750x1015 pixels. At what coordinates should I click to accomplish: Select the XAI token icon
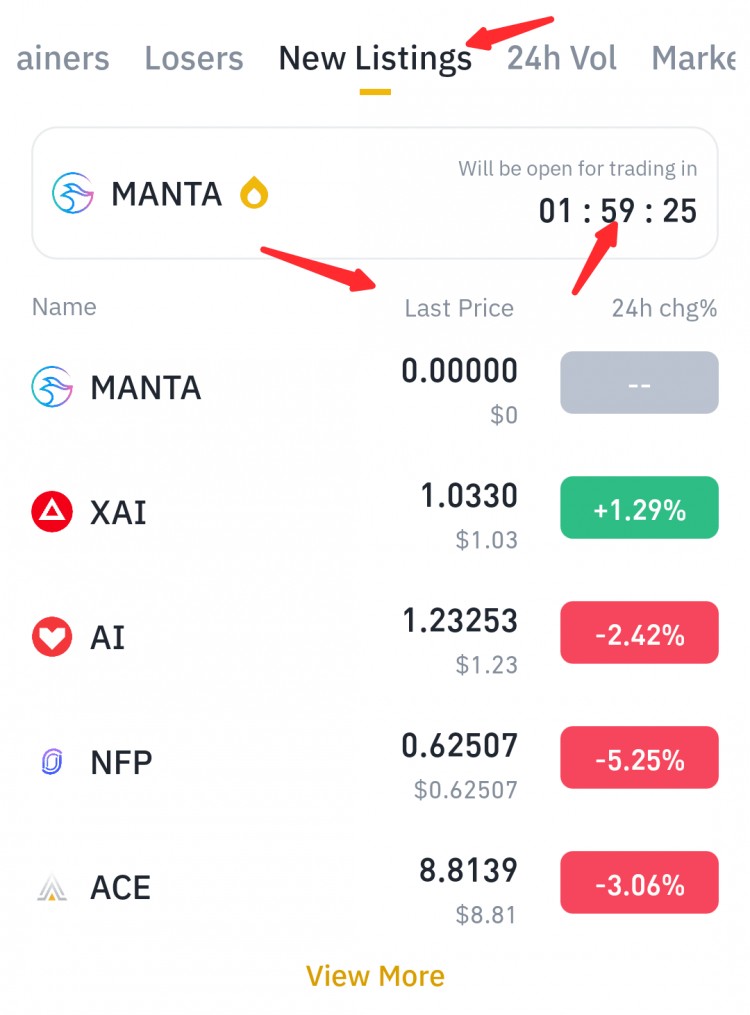point(52,509)
